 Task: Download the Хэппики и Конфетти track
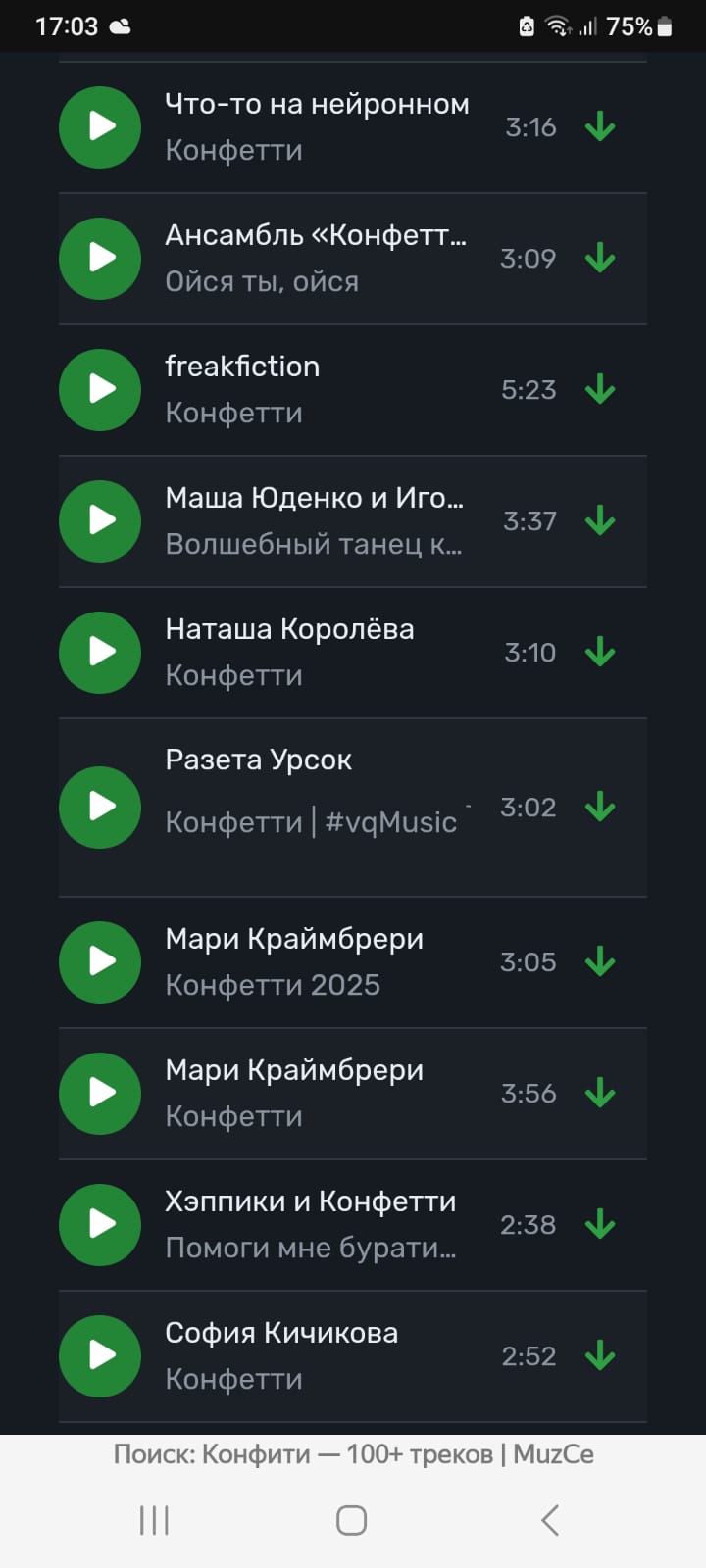click(x=600, y=1225)
